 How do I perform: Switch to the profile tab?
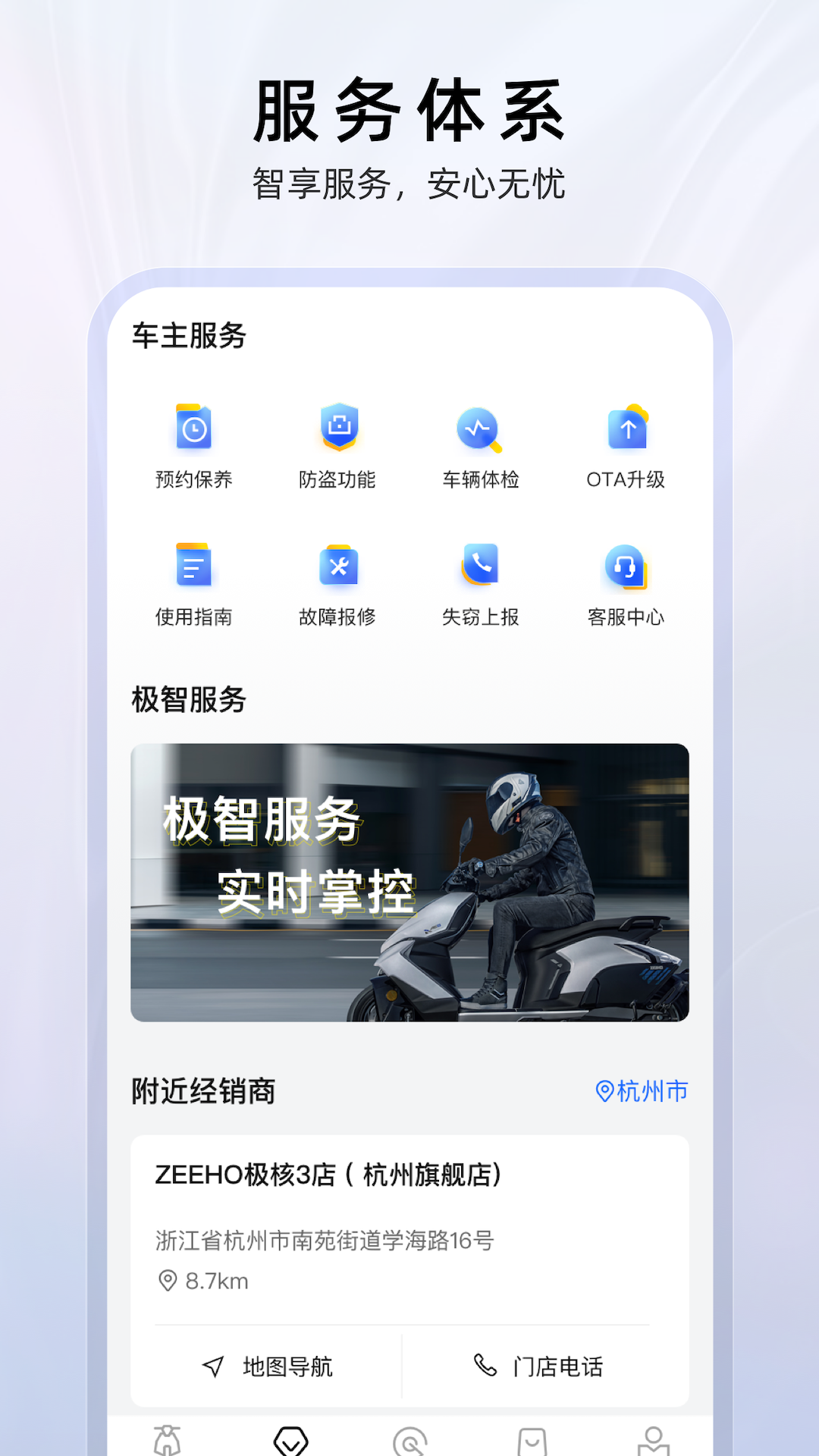click(x=652, y=1439)
